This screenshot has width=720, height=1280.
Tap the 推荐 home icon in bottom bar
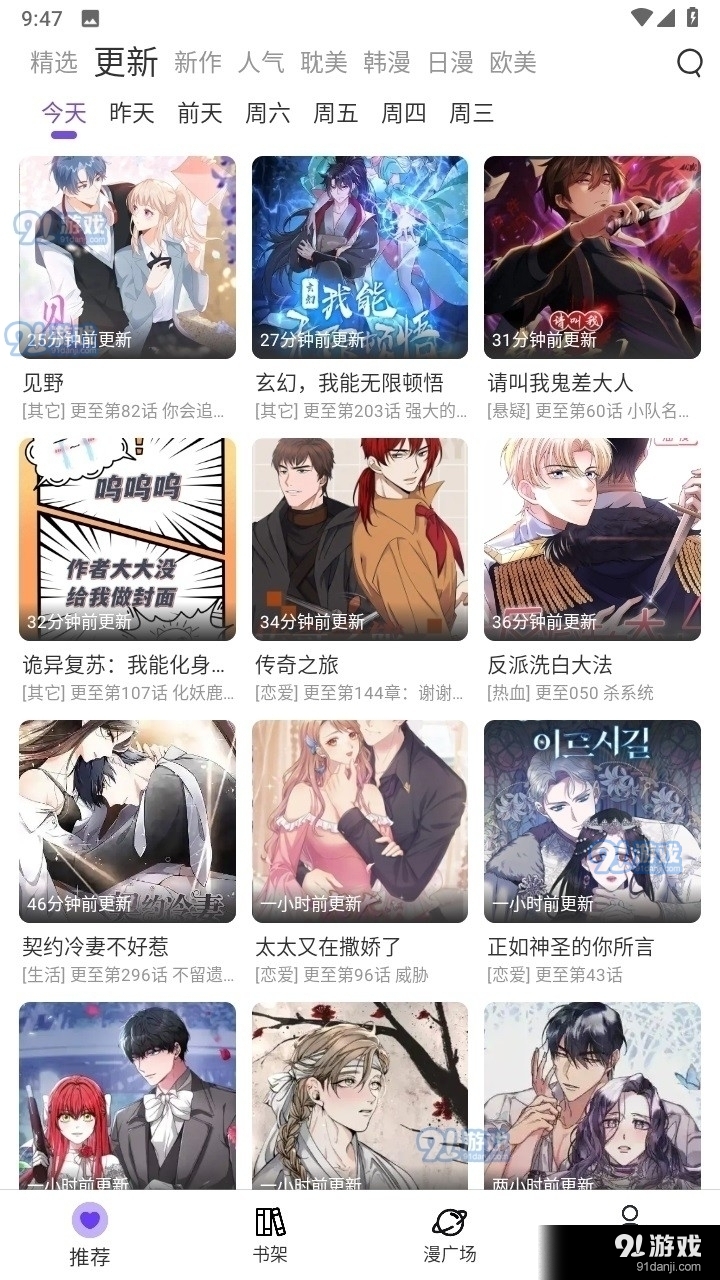point(88,1219)
